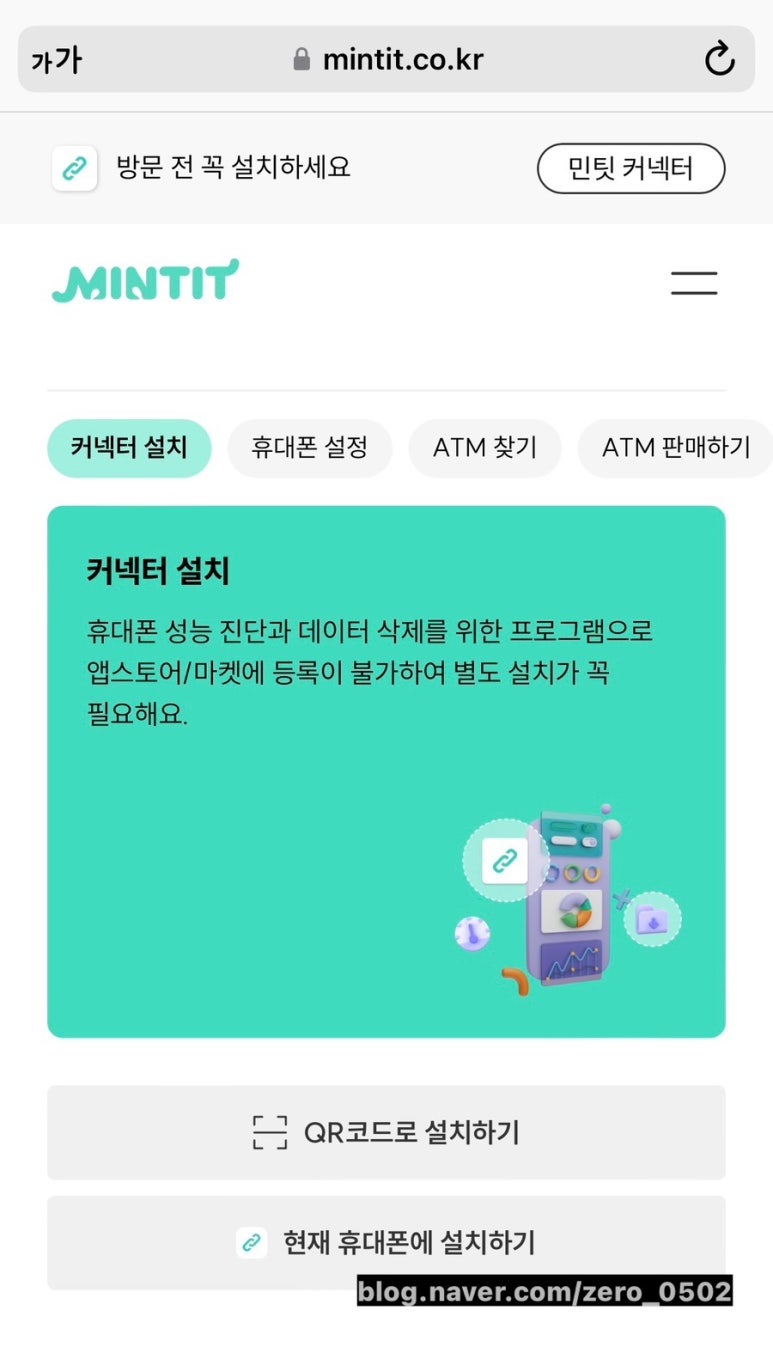Switch to the ATM 찾기 tab

point(485,448)
